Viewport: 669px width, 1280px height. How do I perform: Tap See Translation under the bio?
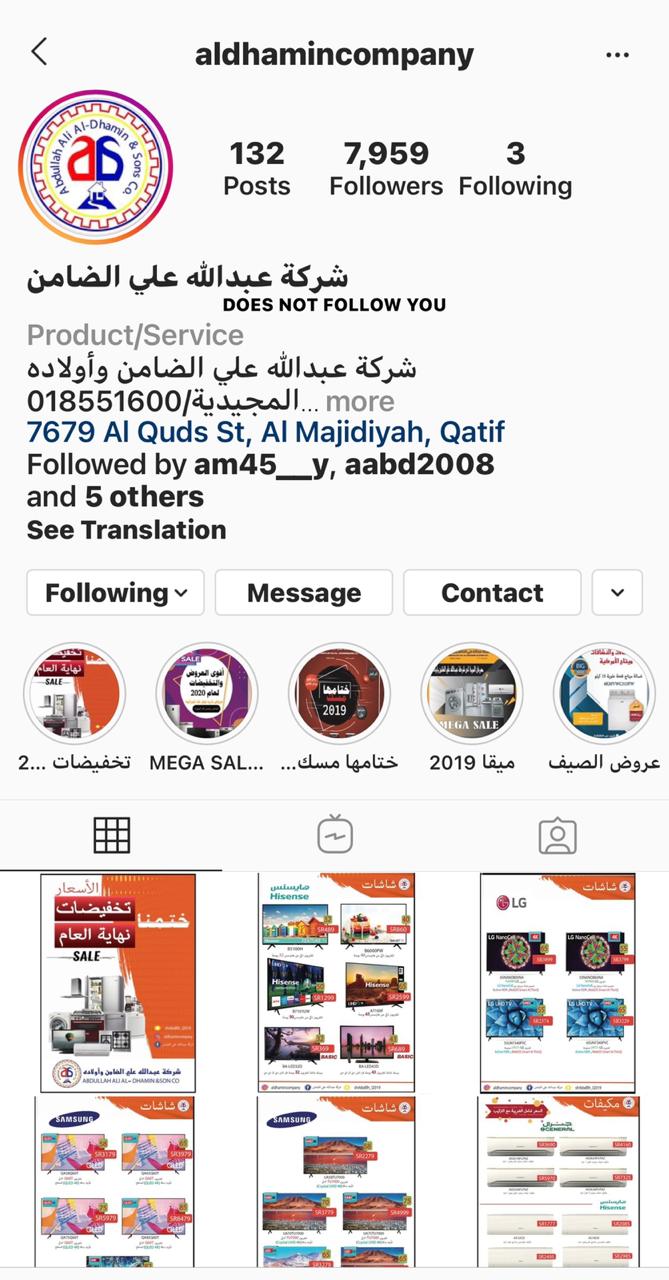click(x=126, y=530)
